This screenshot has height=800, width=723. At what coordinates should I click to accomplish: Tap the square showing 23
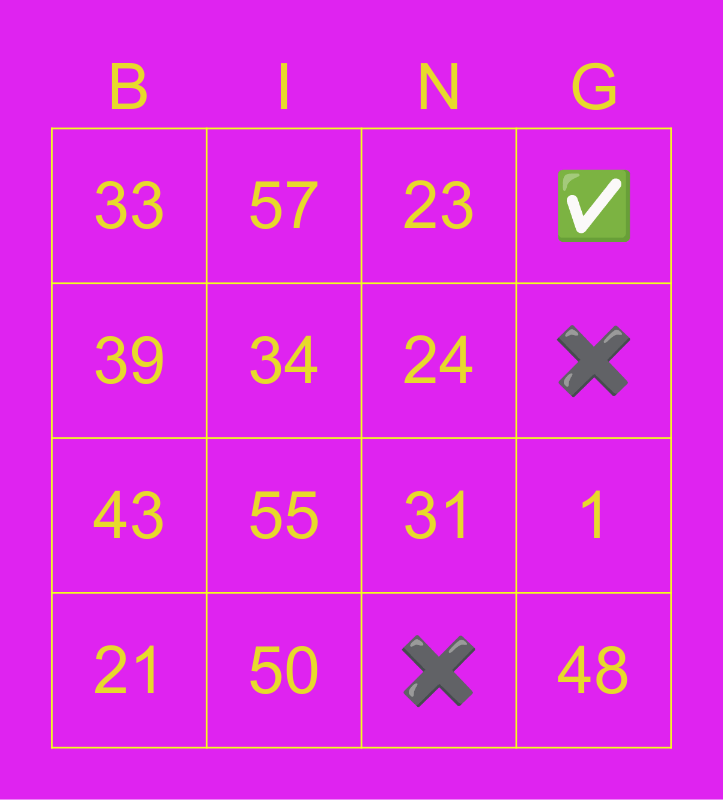[x=439, y=206]
